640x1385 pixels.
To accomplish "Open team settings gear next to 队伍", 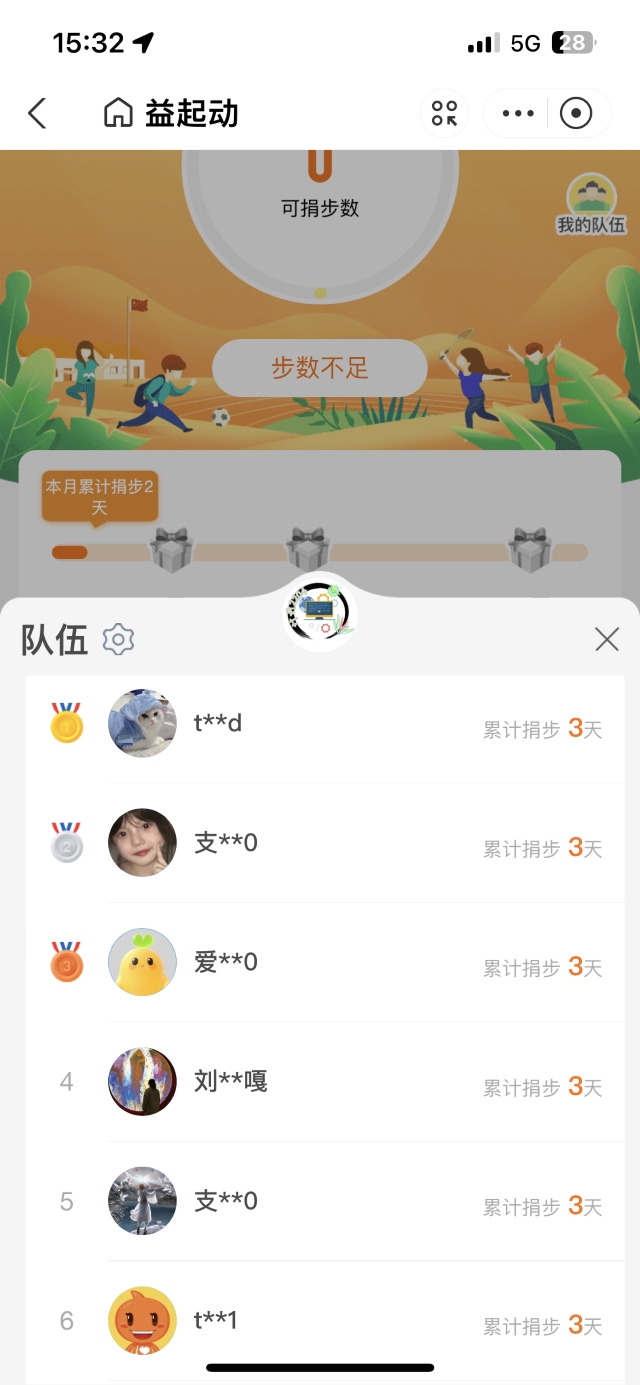I will (x=119, y=639).
